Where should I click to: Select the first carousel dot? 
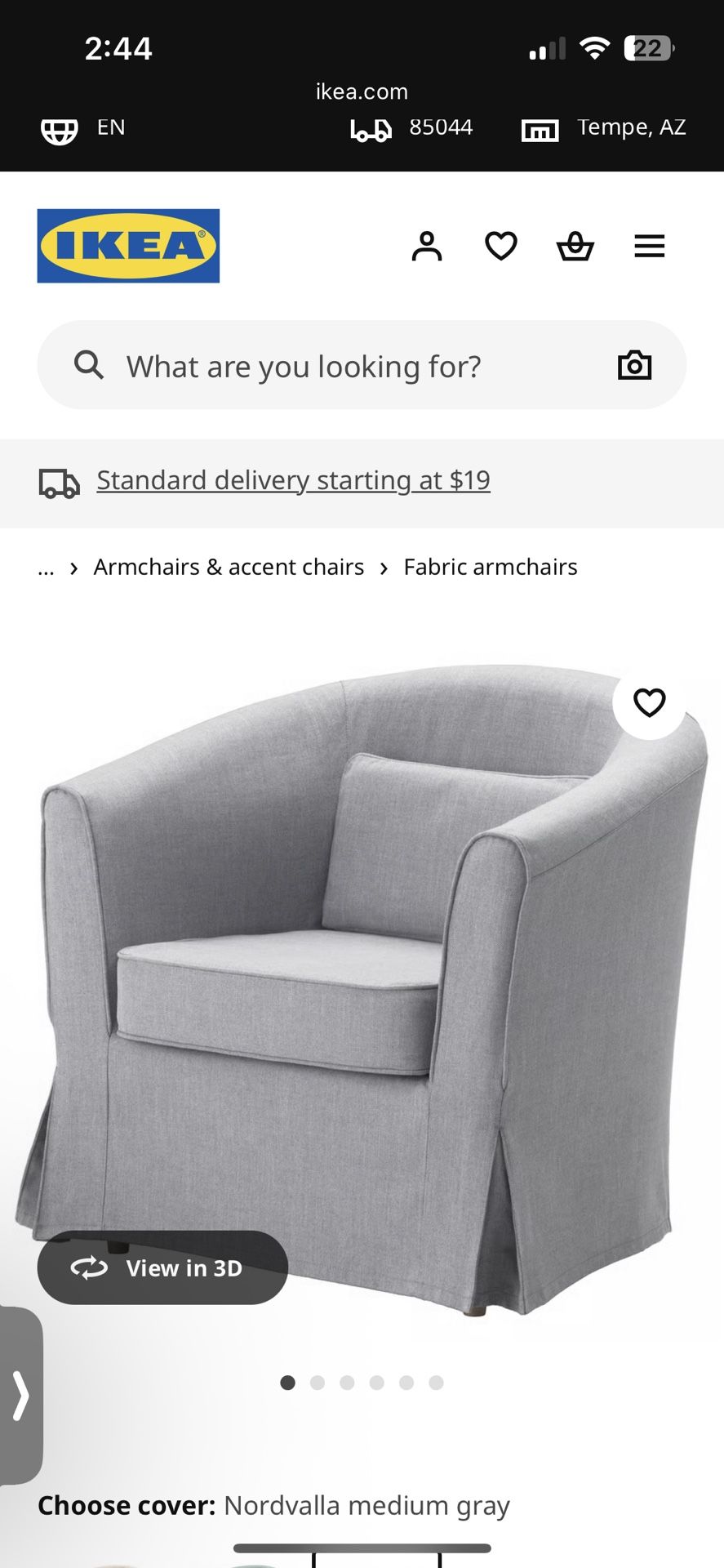pos(288,1383)
